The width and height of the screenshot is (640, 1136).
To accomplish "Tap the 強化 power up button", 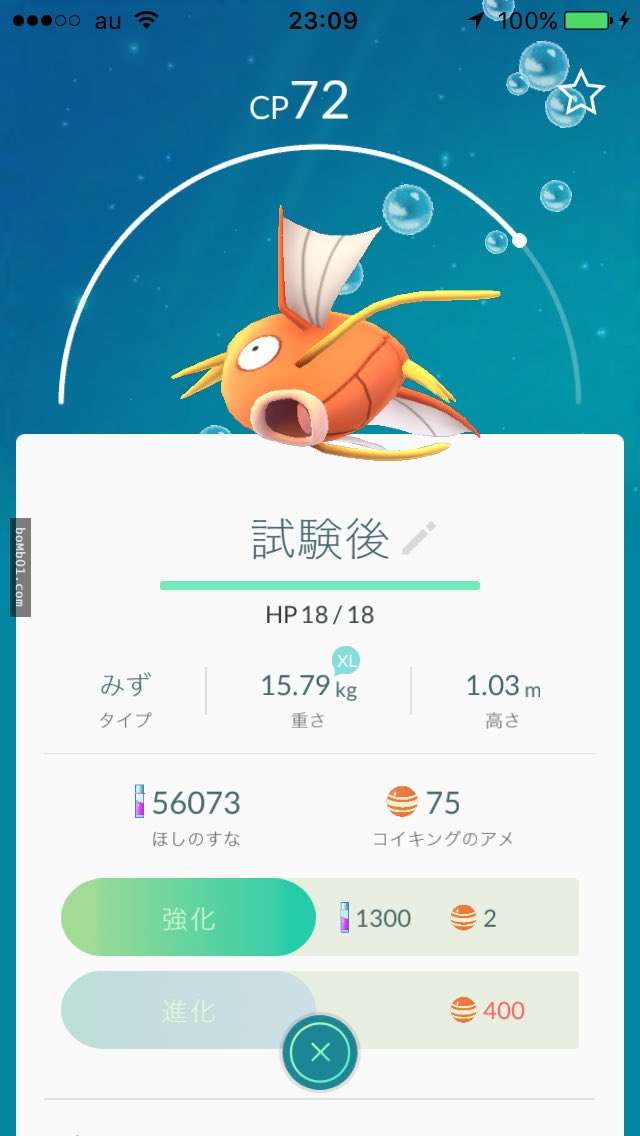I will click(x=189, y=917).
